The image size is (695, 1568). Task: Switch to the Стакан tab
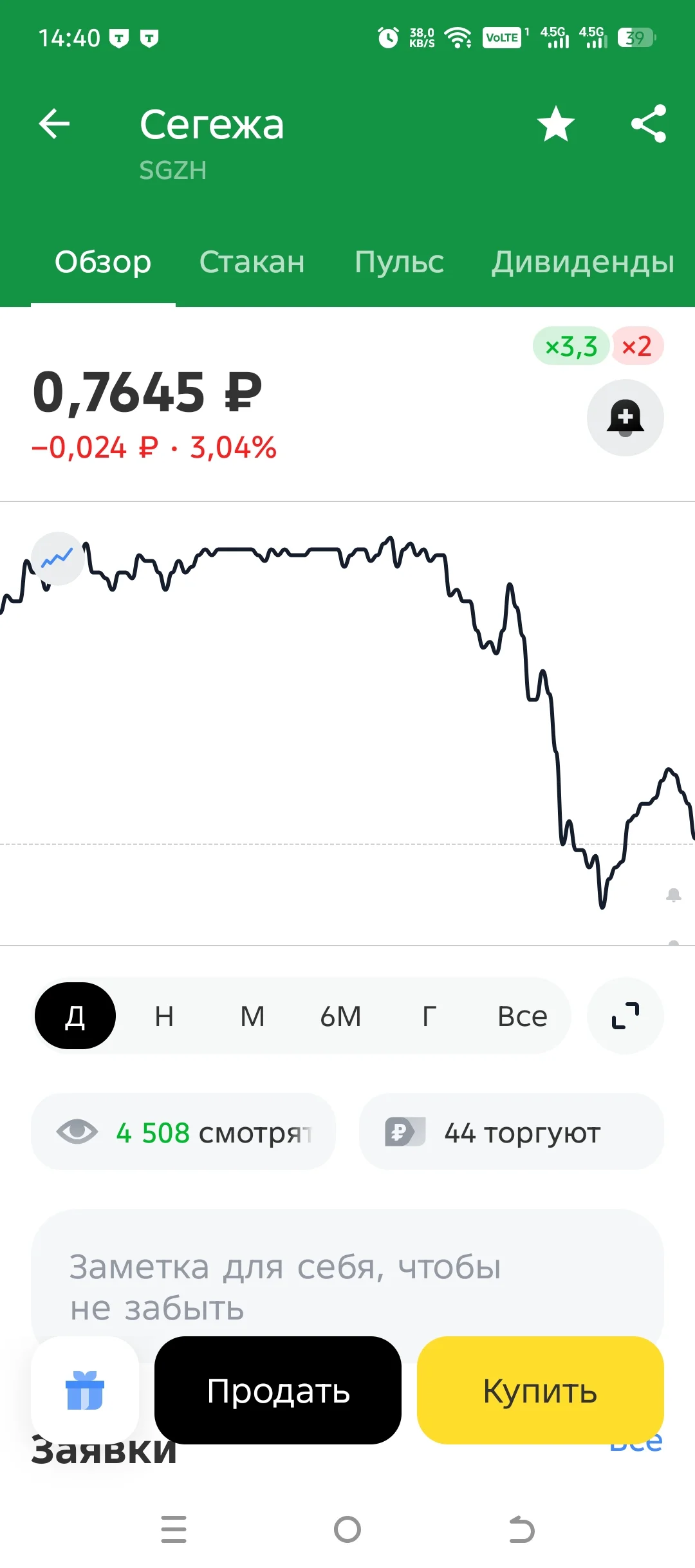point(252,262)
